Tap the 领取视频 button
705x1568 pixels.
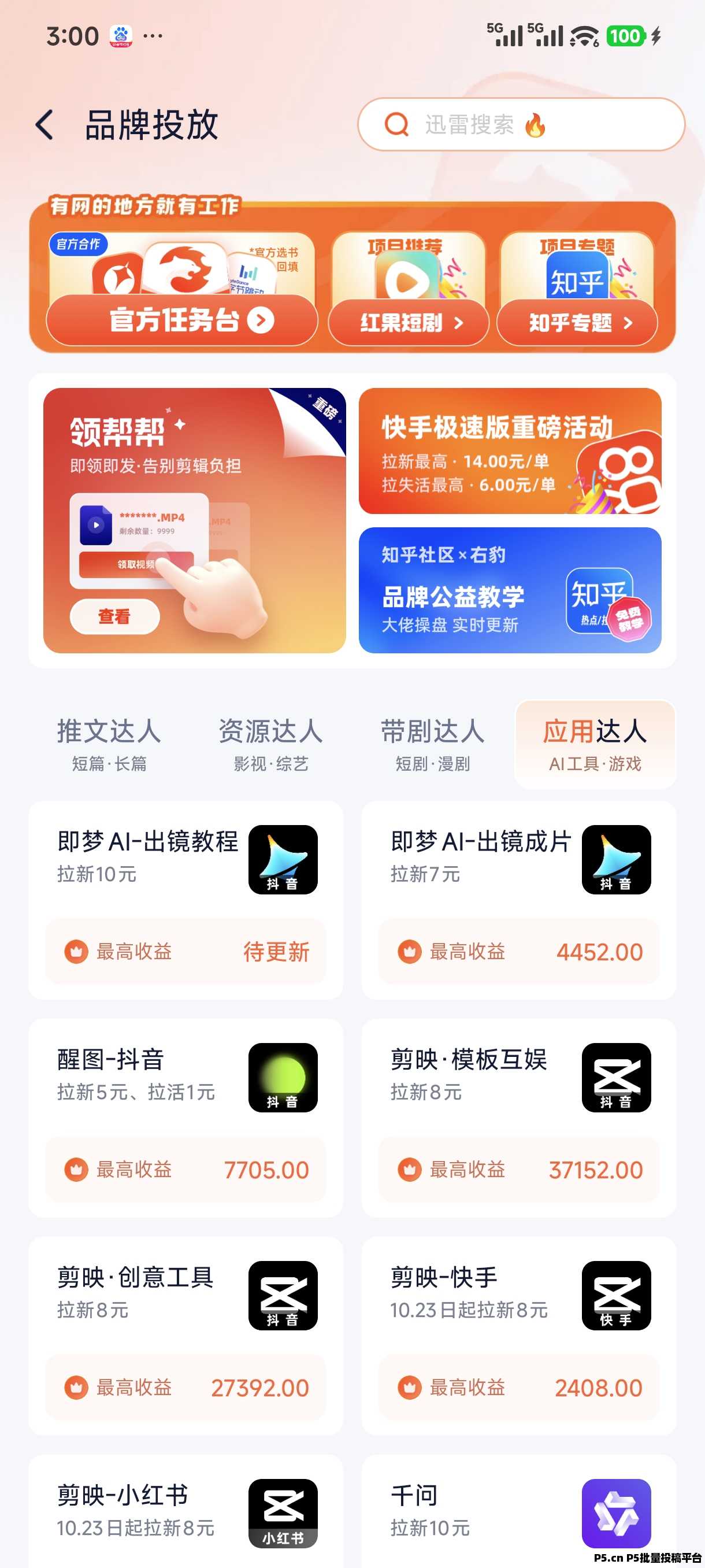coord(137,565)
